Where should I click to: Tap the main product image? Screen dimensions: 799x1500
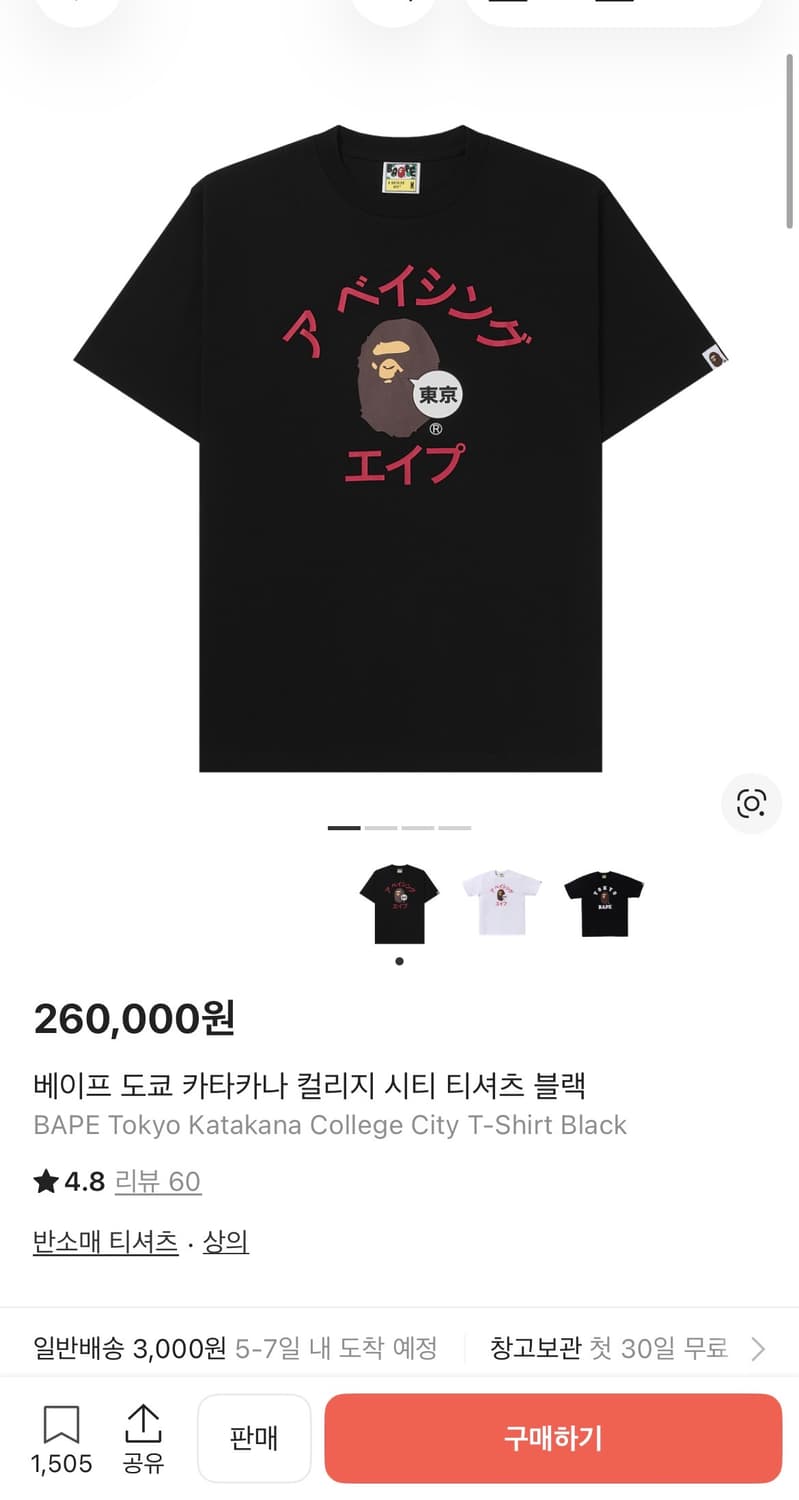coord(399,450)
